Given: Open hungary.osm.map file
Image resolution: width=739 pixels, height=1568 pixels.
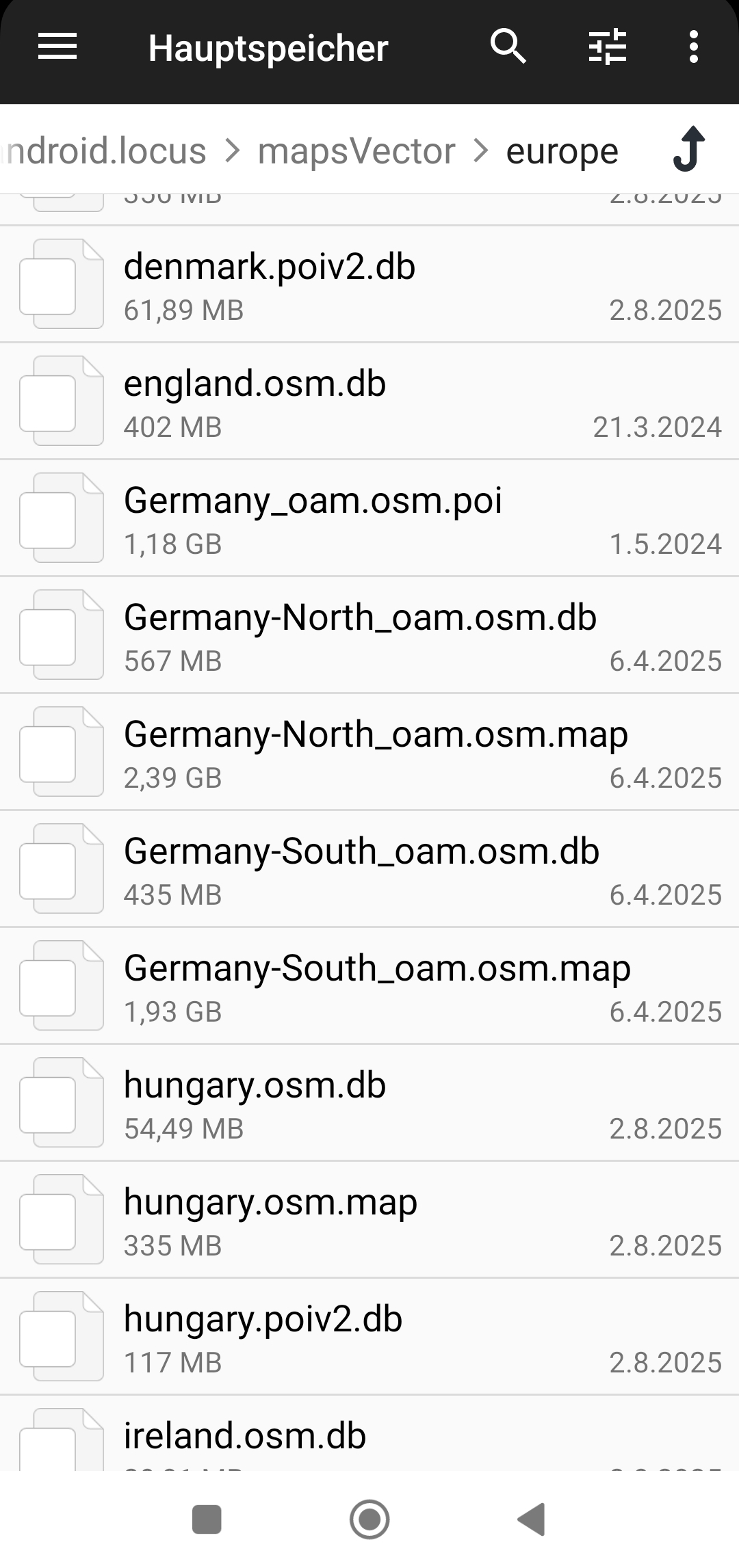Looking at the screenshot, I should (369, 1220).
